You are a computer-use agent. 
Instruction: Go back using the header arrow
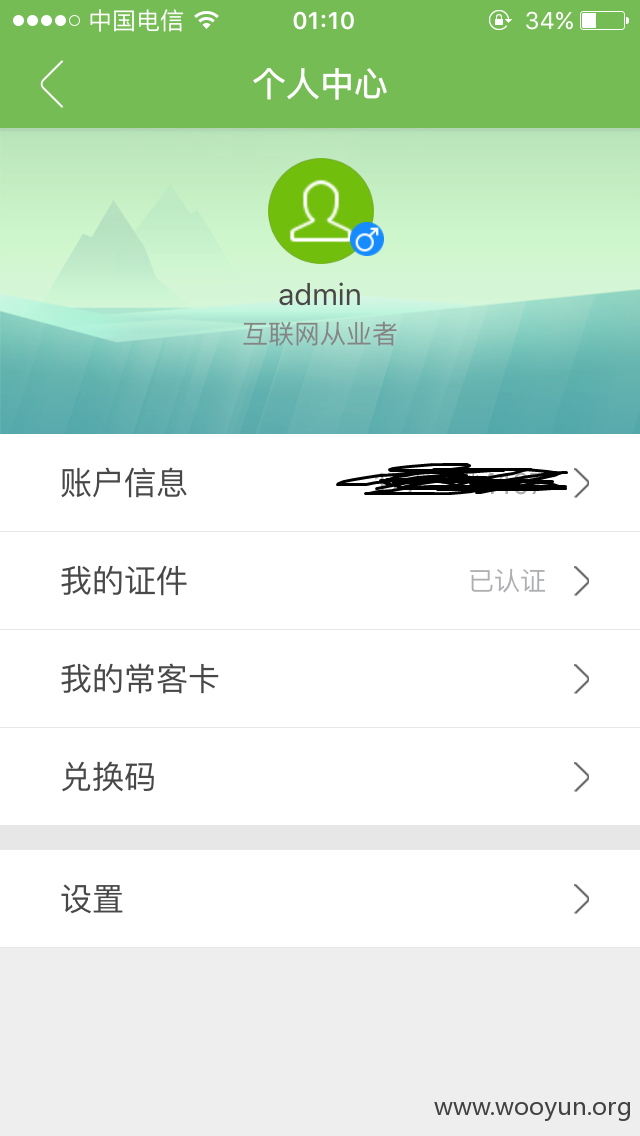52,84
